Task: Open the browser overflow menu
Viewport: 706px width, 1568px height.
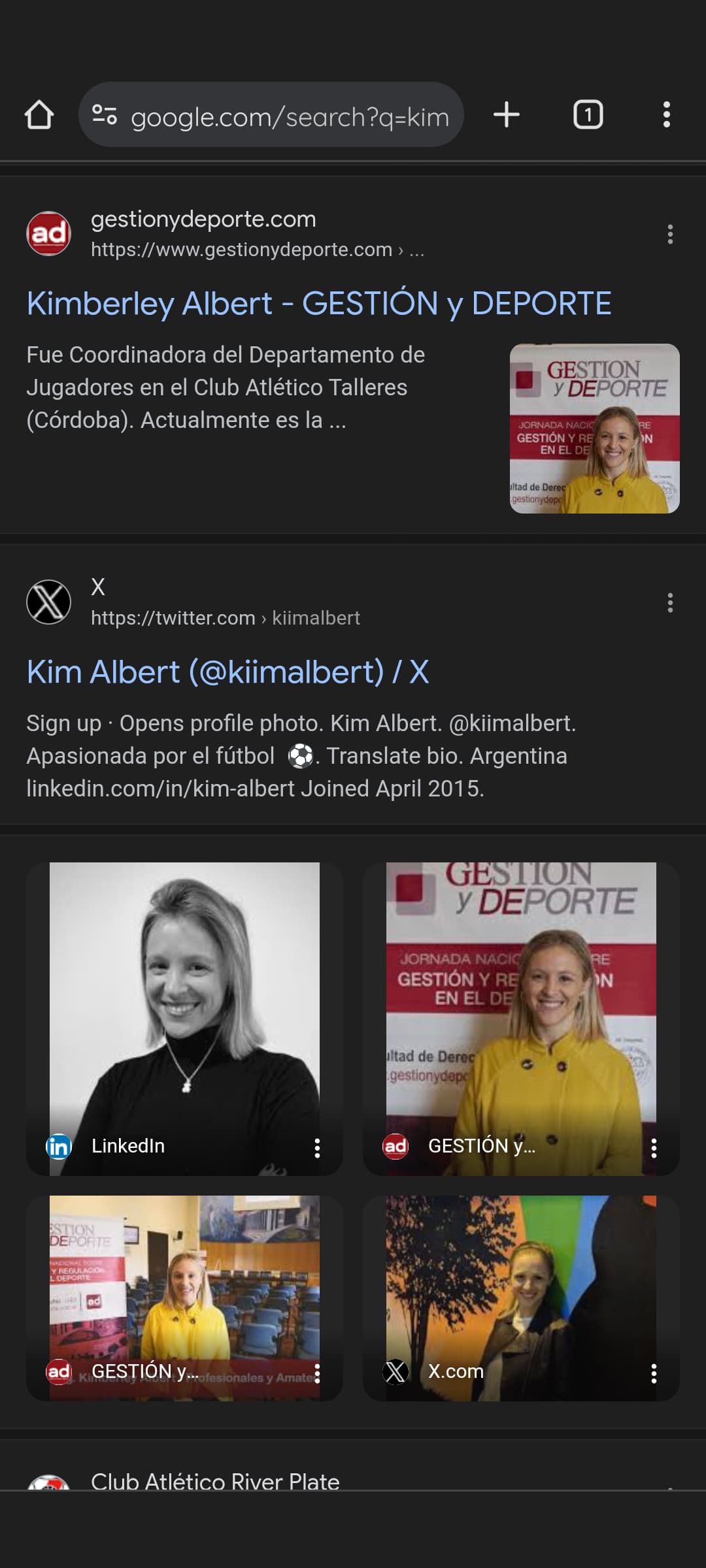Action: [x=666, y=115]
